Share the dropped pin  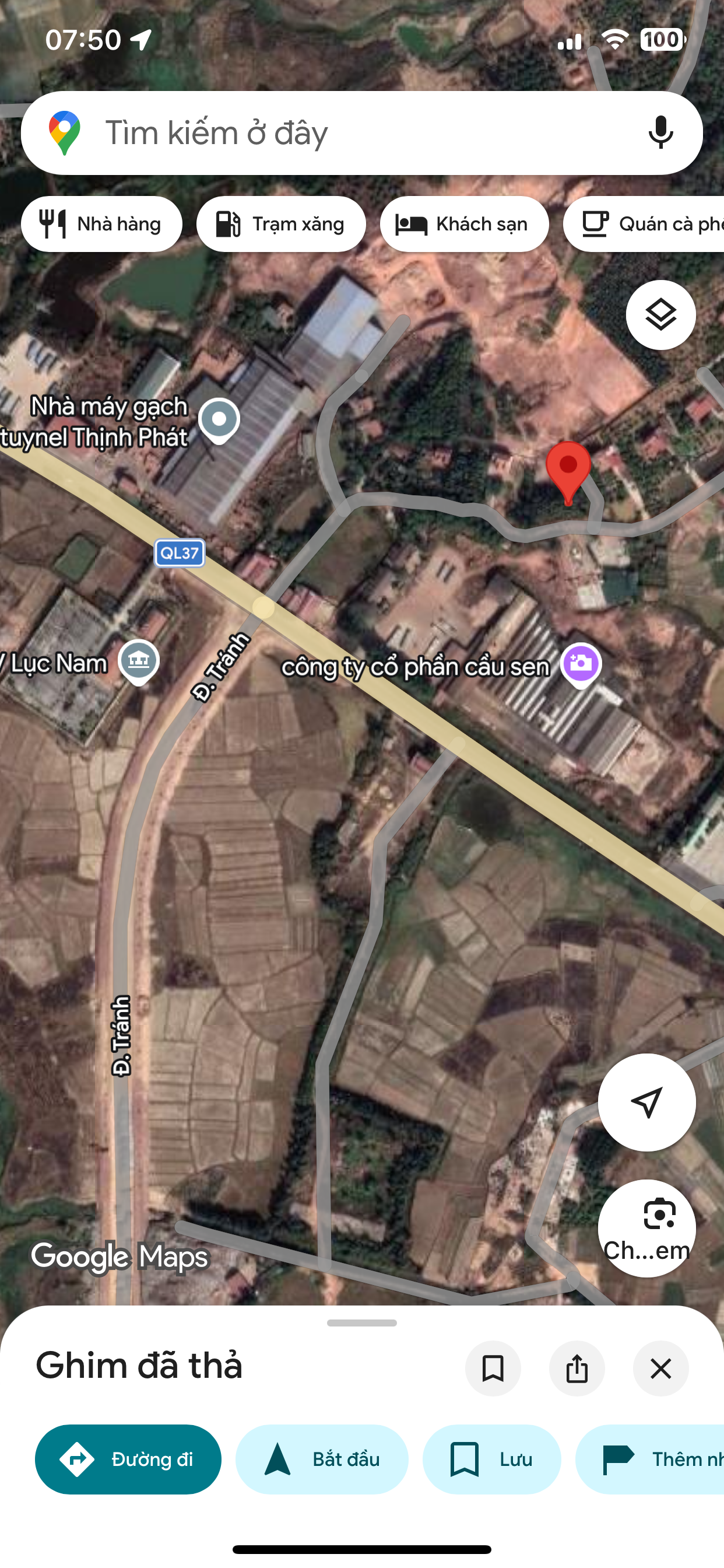click(577, 1368)
